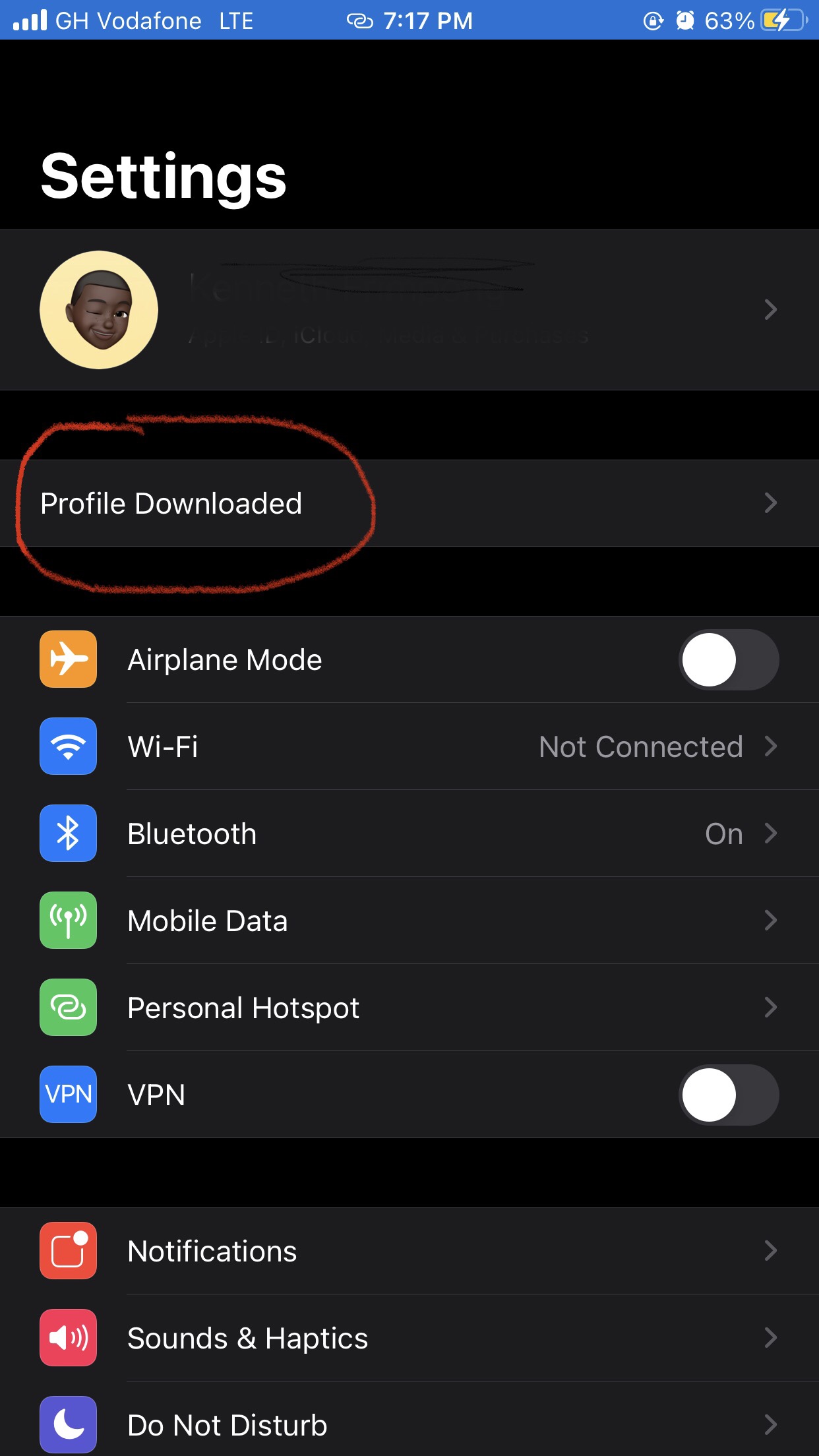Tap the Airplane Mode icon
The image size is (819, 1456).
[68, 659]
